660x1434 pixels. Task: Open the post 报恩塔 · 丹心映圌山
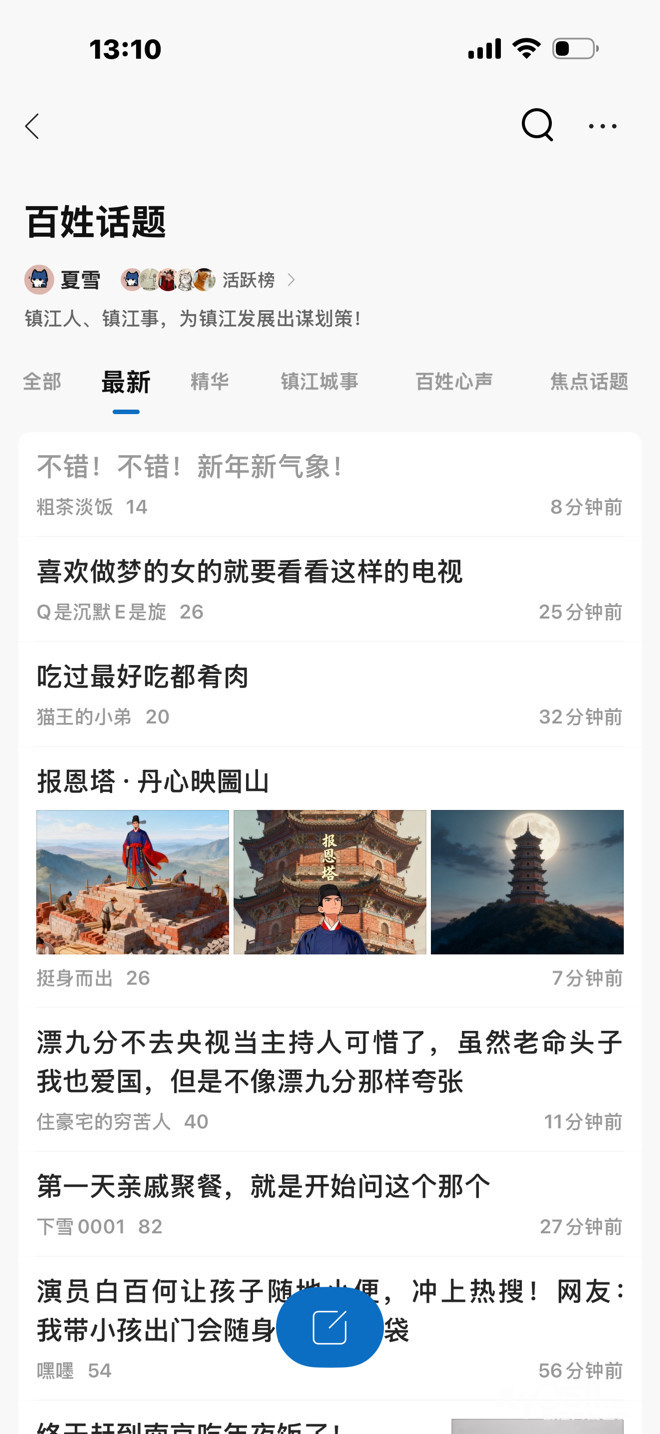(x=153, y=781)
